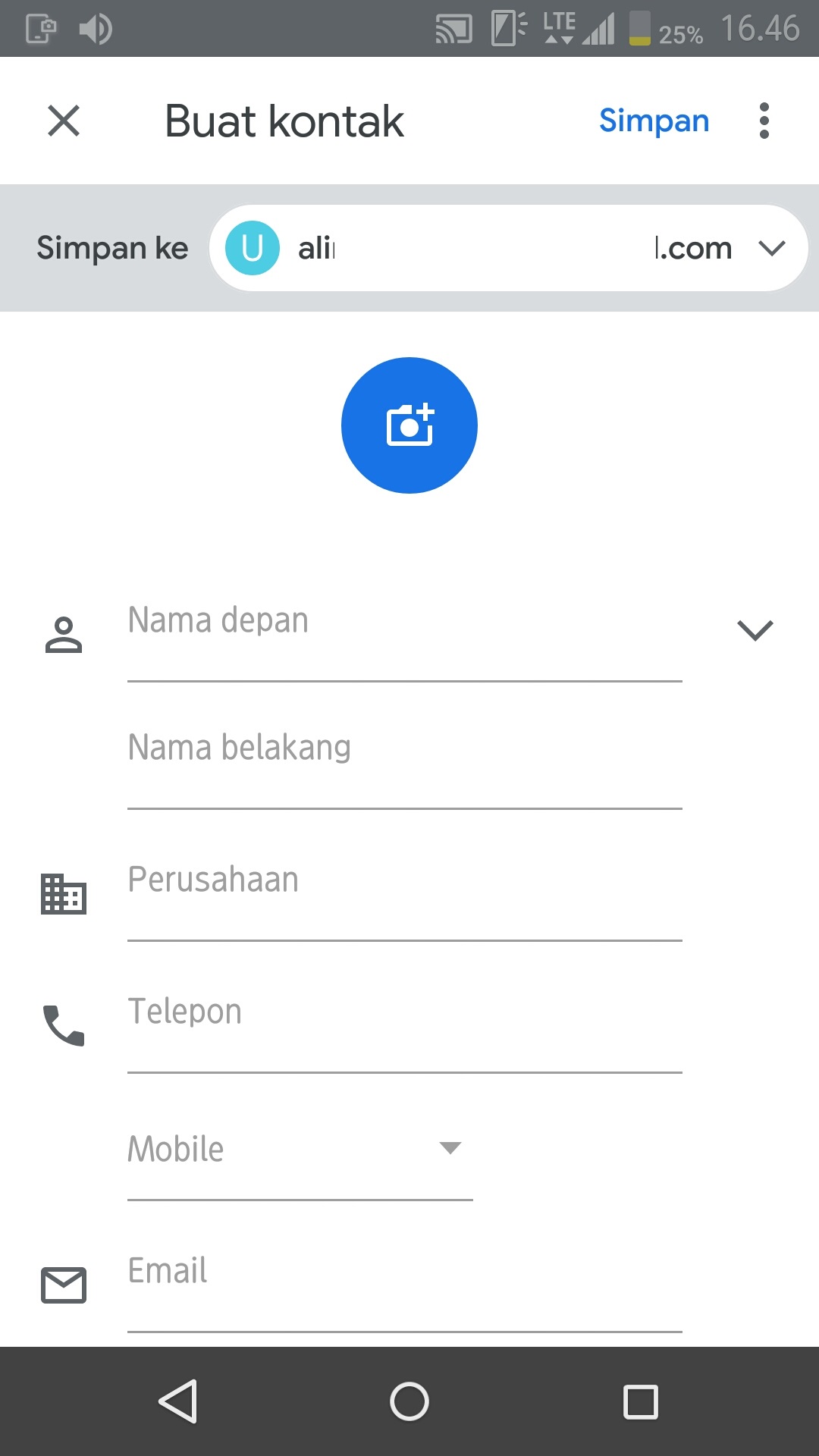Add a contact photo
This screenshot has width=819, height=1456.
tap(409, 425)
